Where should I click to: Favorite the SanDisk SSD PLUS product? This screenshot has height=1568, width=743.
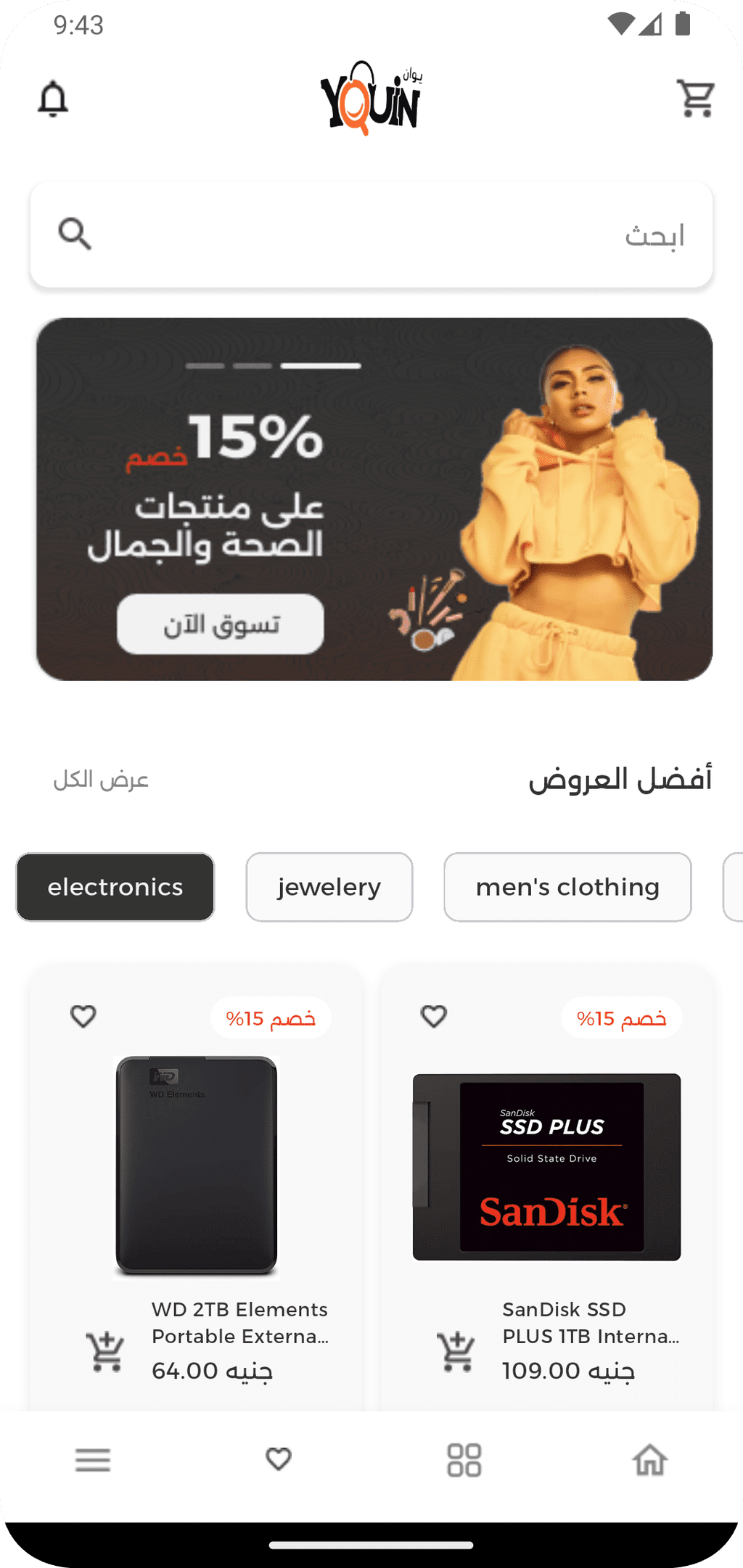pyautogui.click(x=434, y=1016)
